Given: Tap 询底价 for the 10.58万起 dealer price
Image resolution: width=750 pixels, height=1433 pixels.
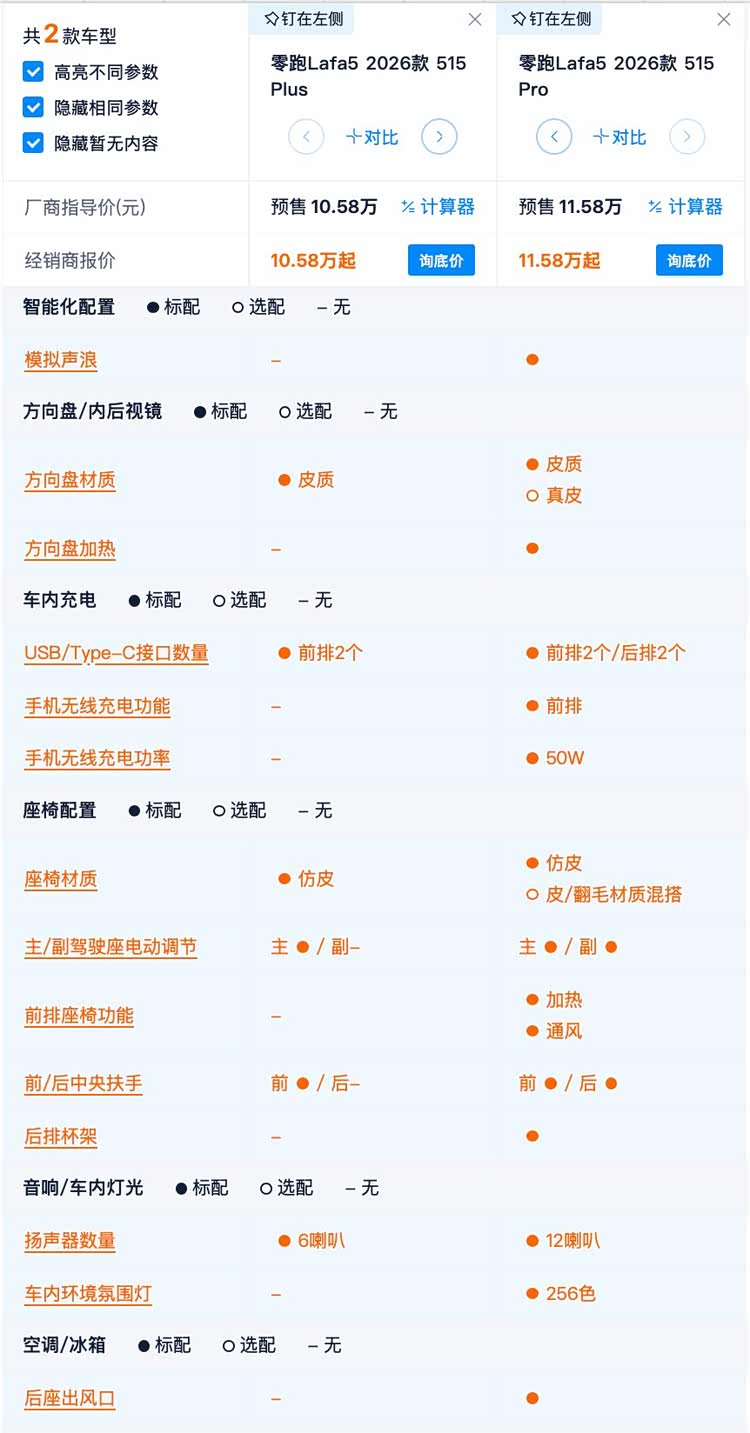Looking at the screenshot, I should coord(441,260).
